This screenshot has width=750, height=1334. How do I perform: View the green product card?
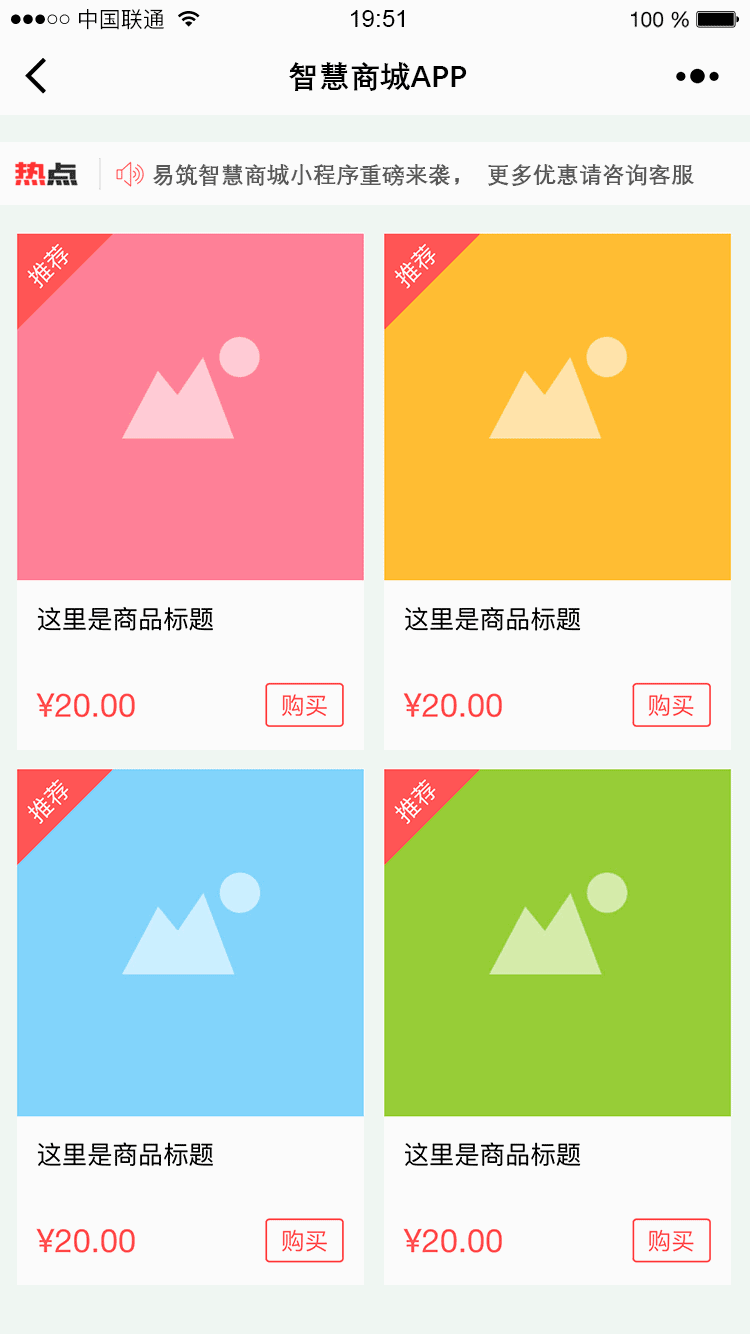(x=557, y=942)
